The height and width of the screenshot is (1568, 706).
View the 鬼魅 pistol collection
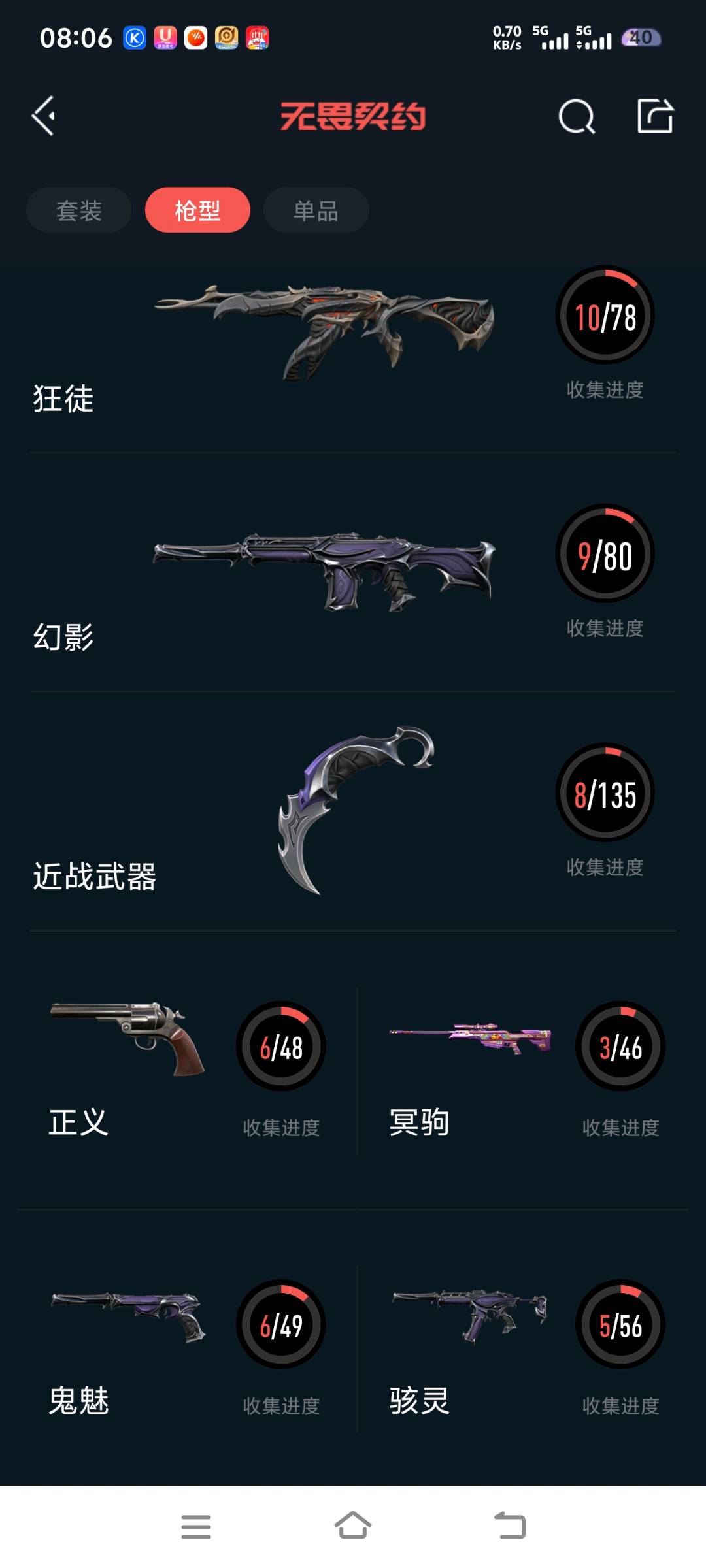tap(186, 1349)
